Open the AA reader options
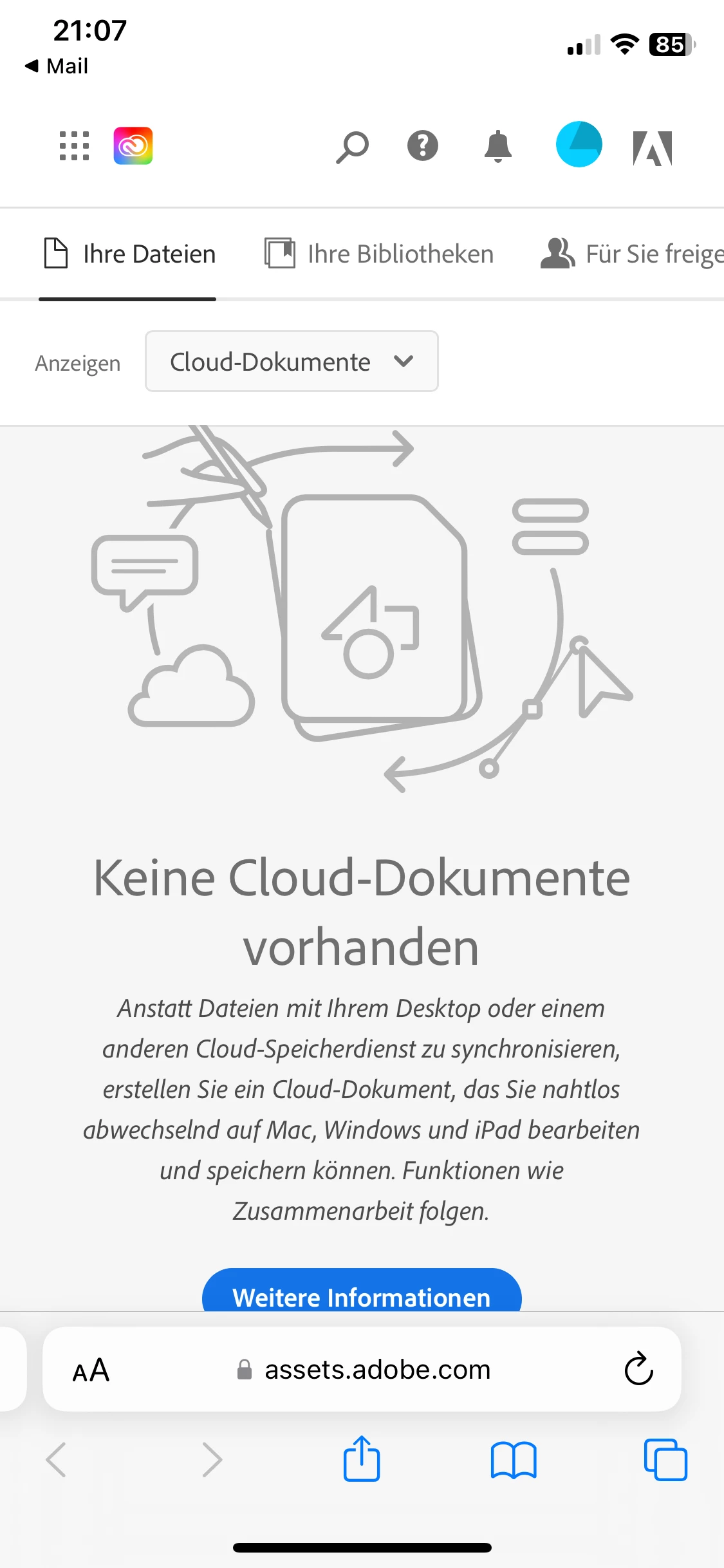724x1568 pixels. pos(91,1370)
